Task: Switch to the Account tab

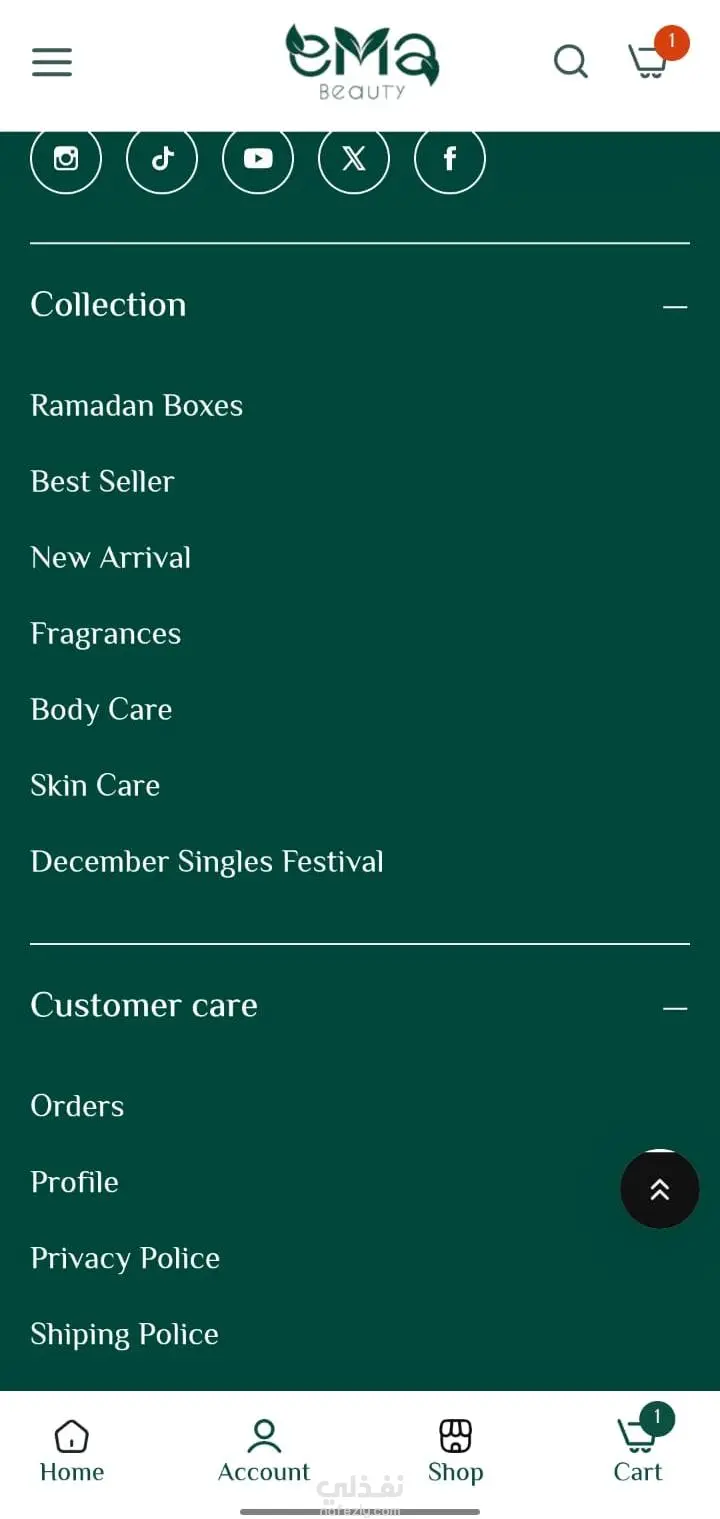Action: 264,1450
